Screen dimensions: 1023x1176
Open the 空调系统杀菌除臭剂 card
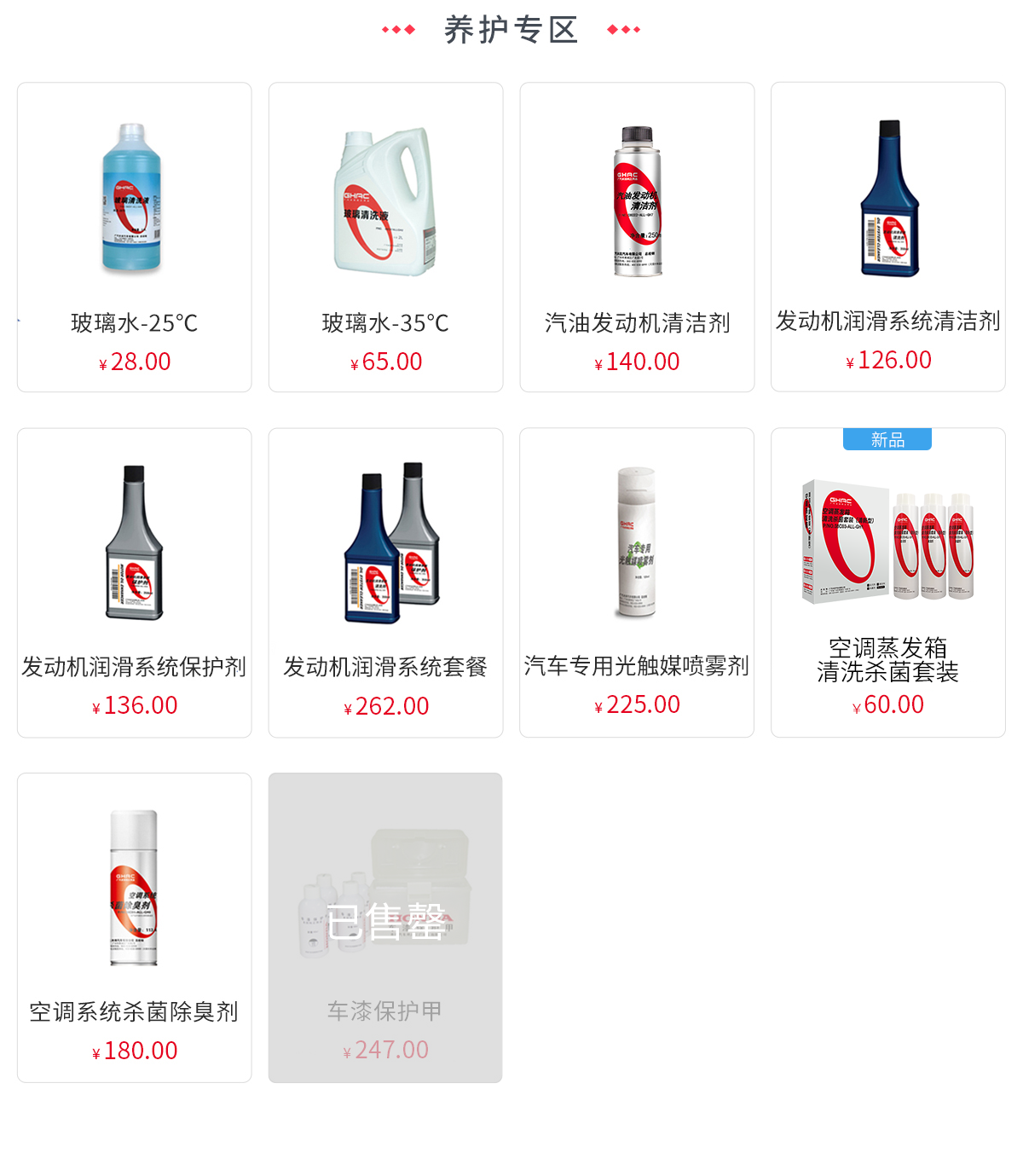coord(134,928)
